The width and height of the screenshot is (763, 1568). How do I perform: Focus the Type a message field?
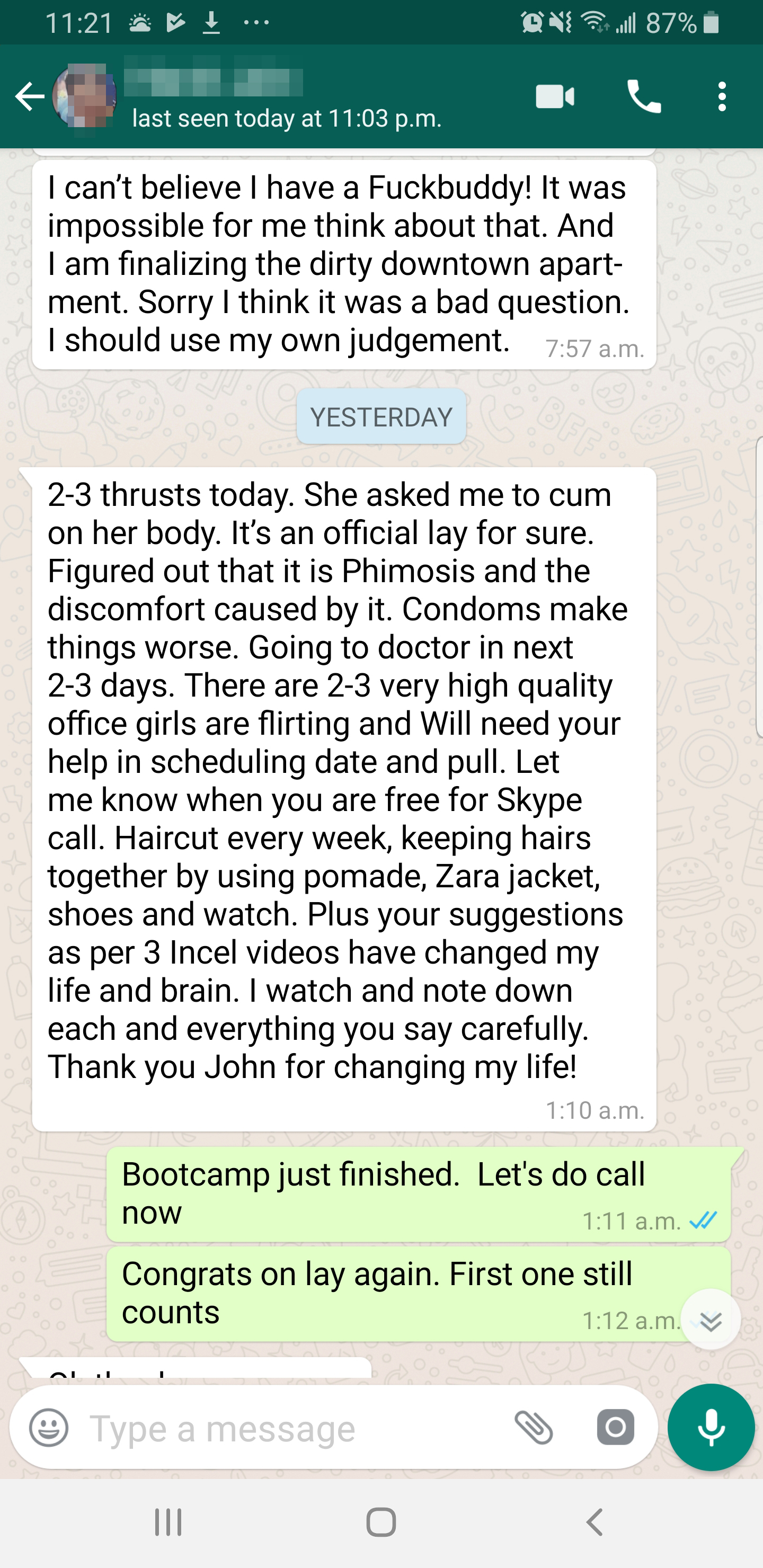coord(292,1429)
